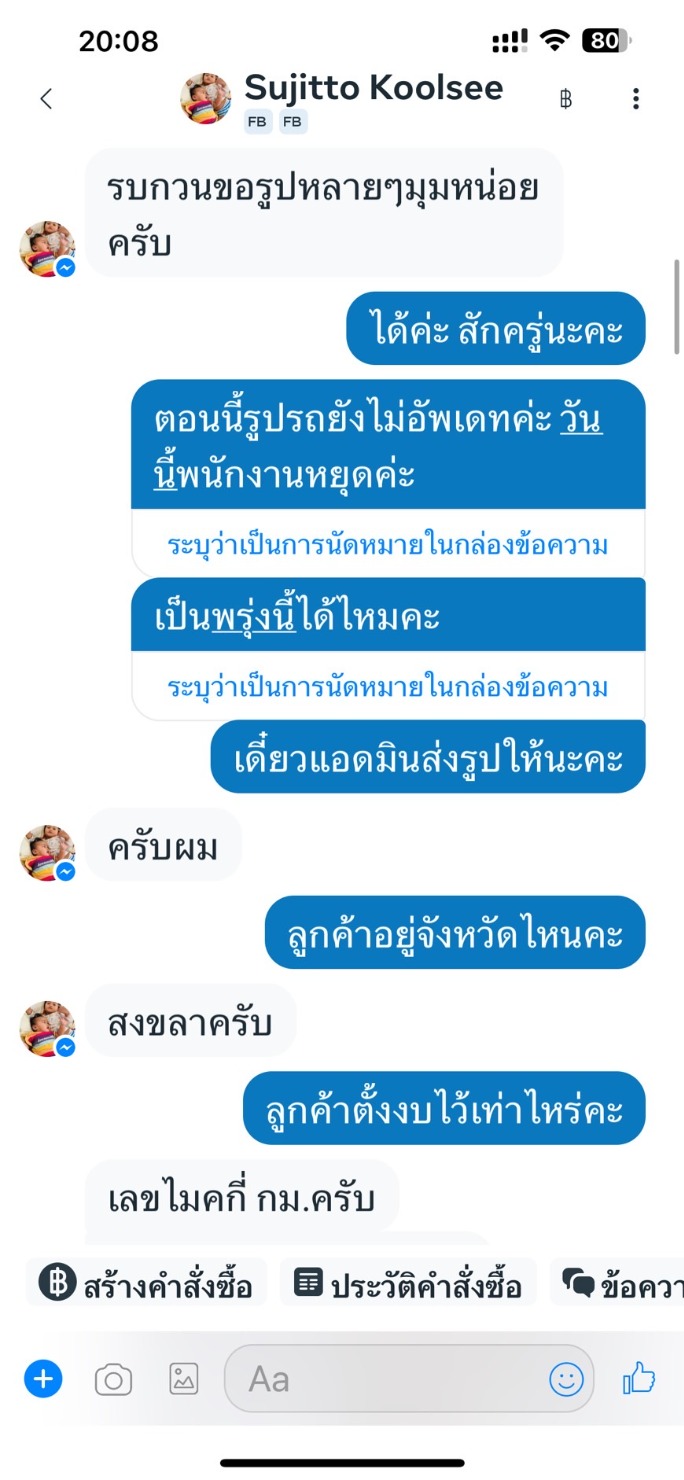Viewport: 684px width, 1480px height.
Task: Open the emoji smiley picker
Action: point(567,1380)
